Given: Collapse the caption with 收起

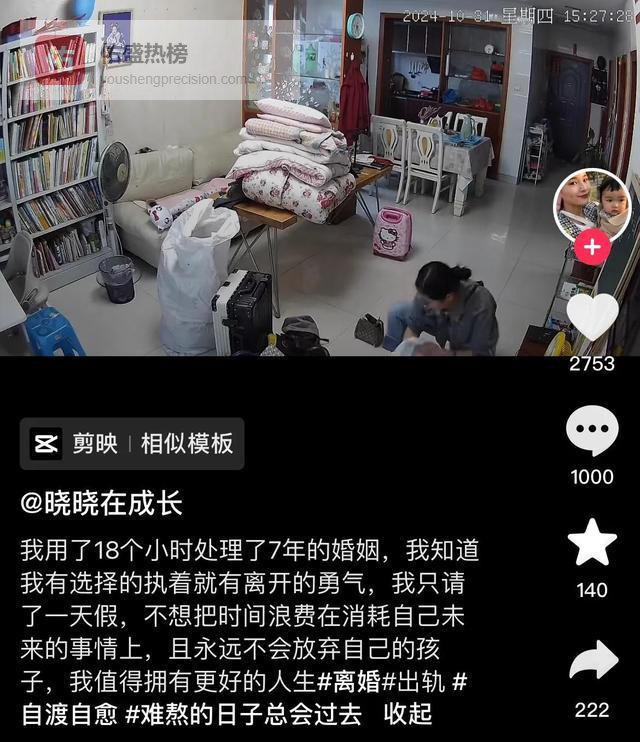Looking at the screenshot, I should click(x=408, y=714).
